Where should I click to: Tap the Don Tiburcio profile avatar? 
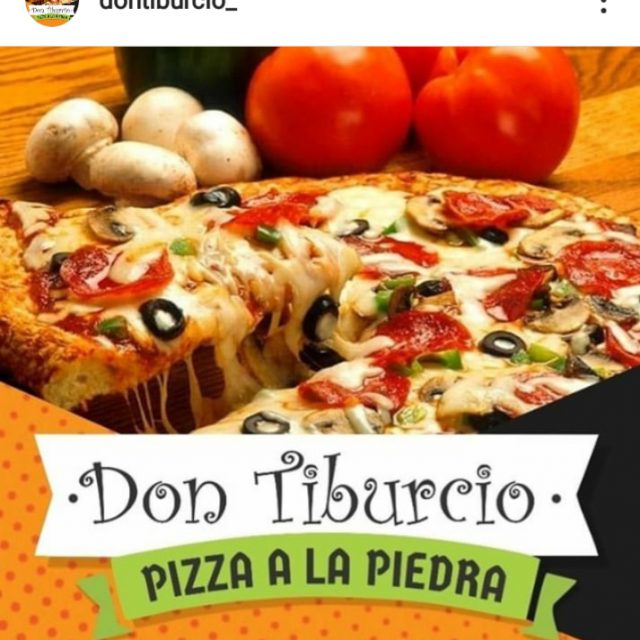pyautogui.click(x=52, y=8)
